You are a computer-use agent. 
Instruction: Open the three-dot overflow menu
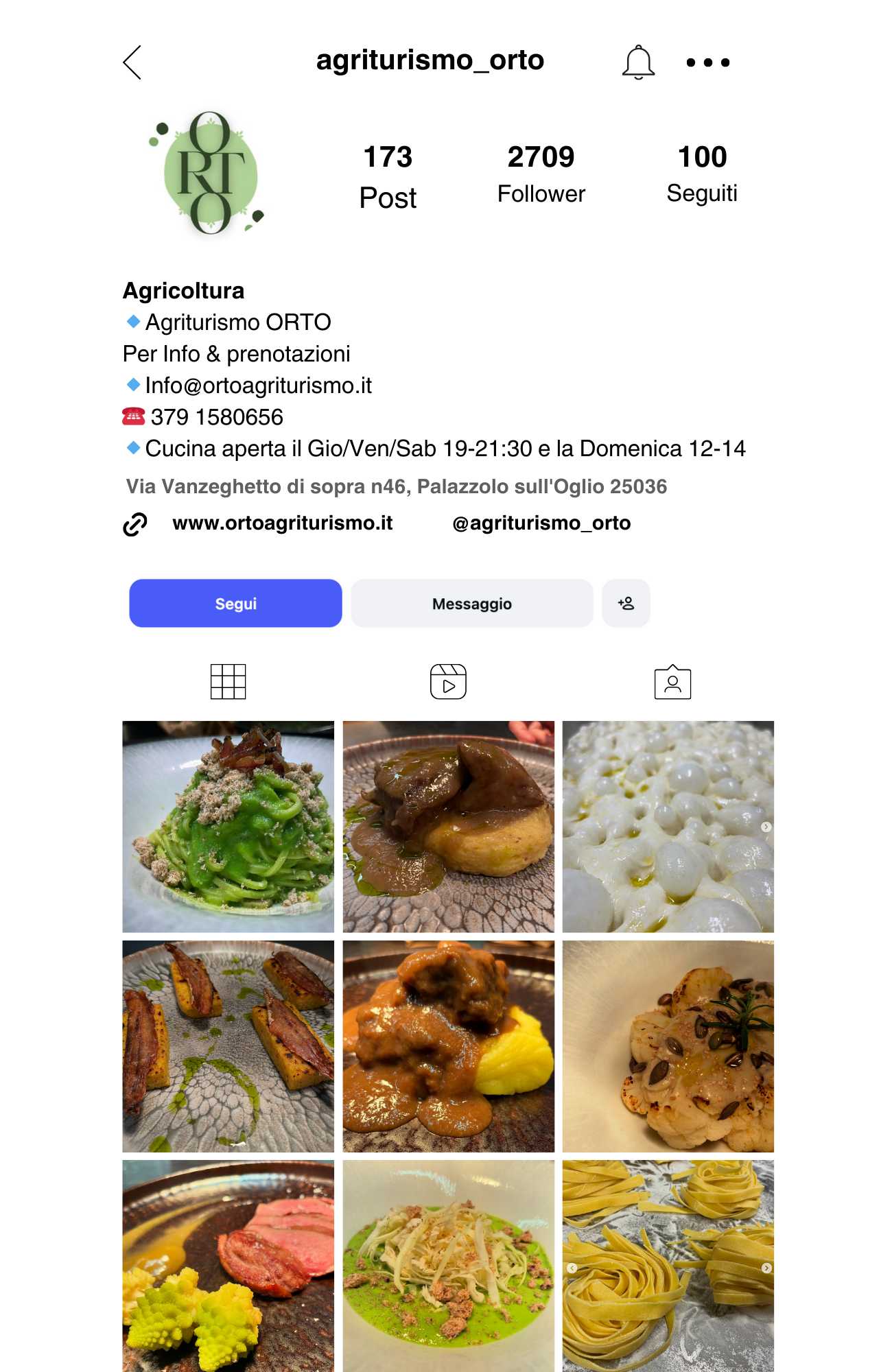[707, 62]
